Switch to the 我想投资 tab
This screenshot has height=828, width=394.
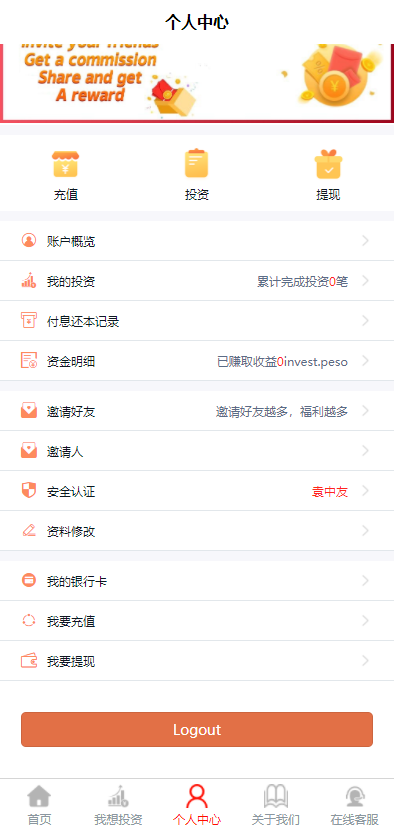[118, 804]
